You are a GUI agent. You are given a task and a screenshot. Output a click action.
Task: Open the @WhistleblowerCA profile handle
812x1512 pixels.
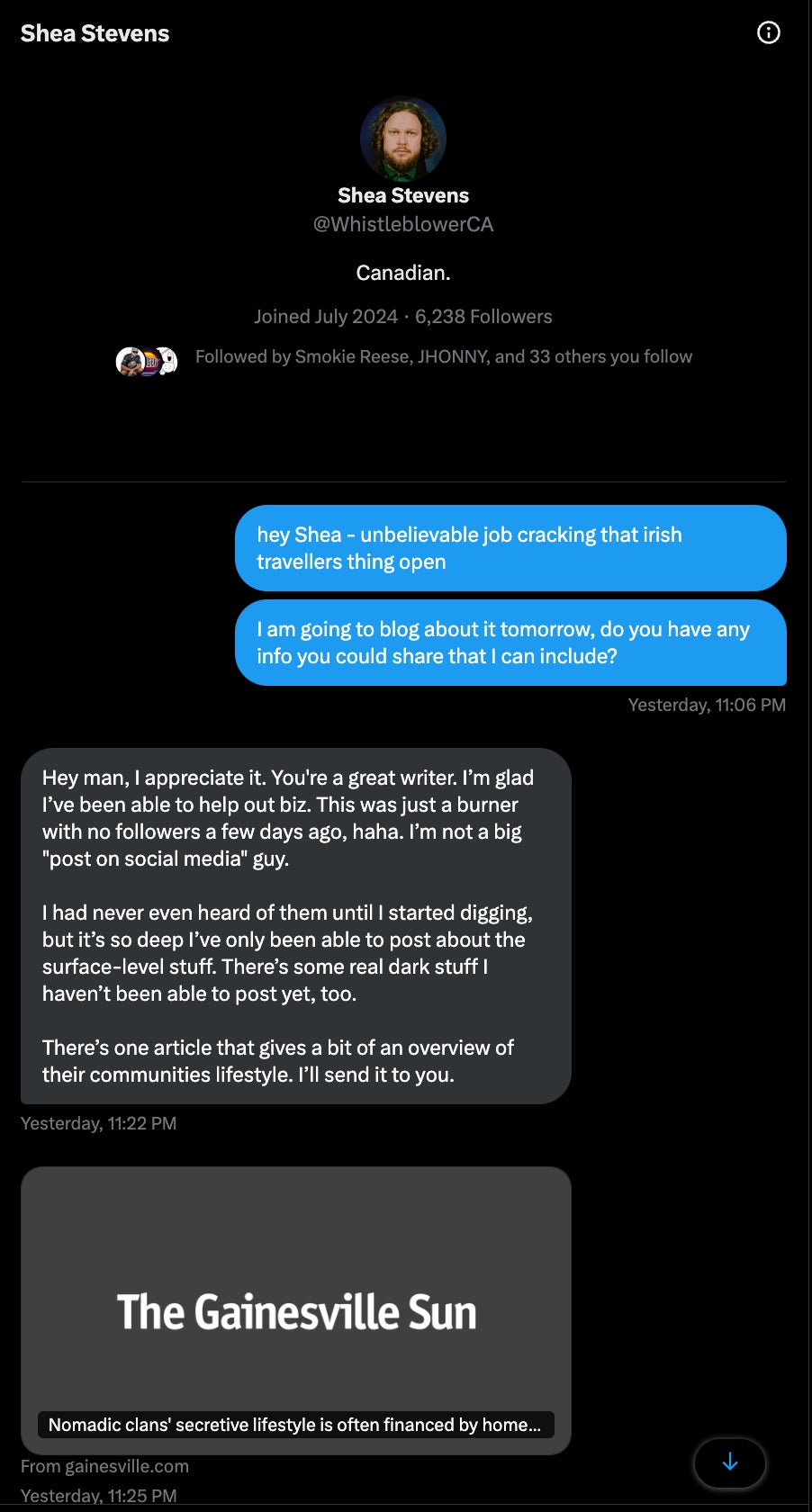[403, 224]
